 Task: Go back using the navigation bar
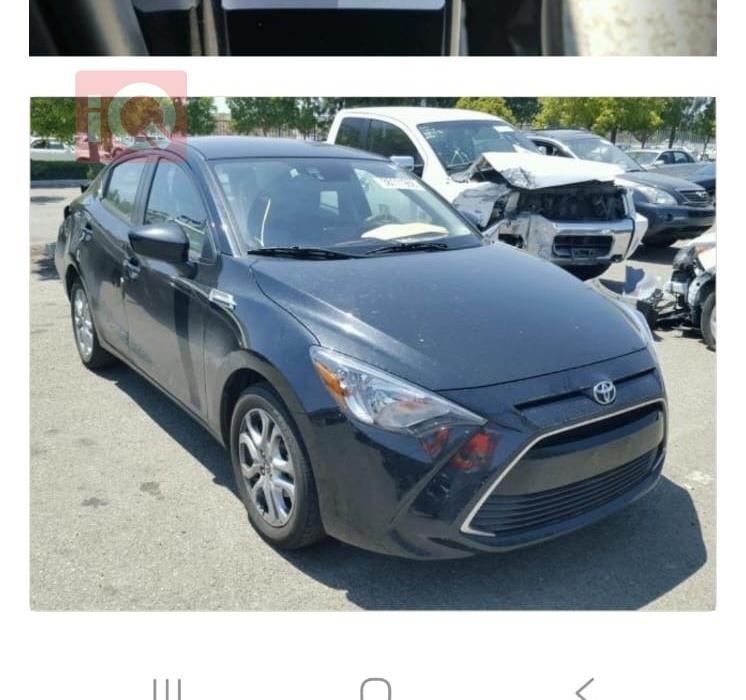[x=584, y=690]
